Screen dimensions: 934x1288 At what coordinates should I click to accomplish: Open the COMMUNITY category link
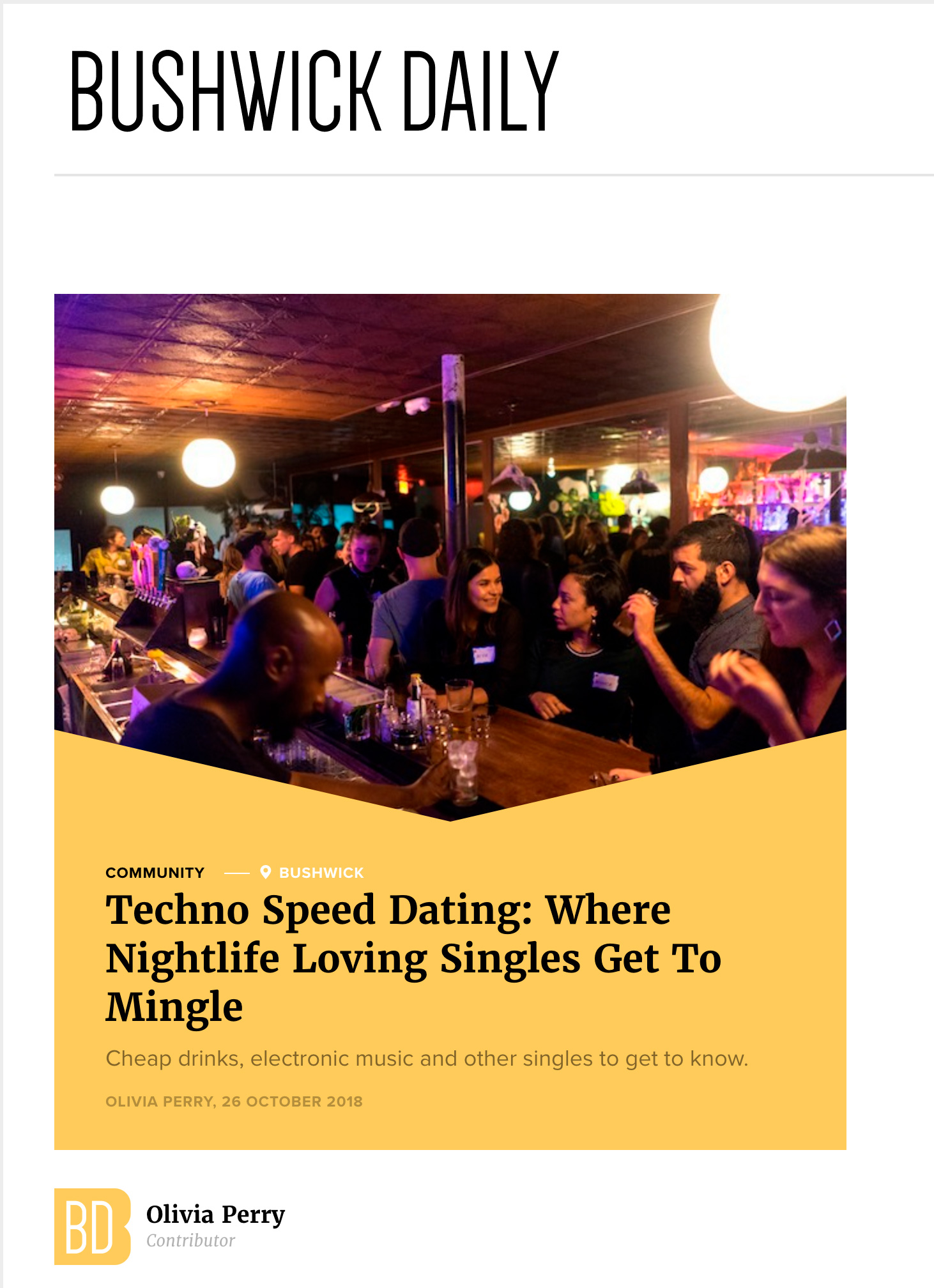coord(155,873)
